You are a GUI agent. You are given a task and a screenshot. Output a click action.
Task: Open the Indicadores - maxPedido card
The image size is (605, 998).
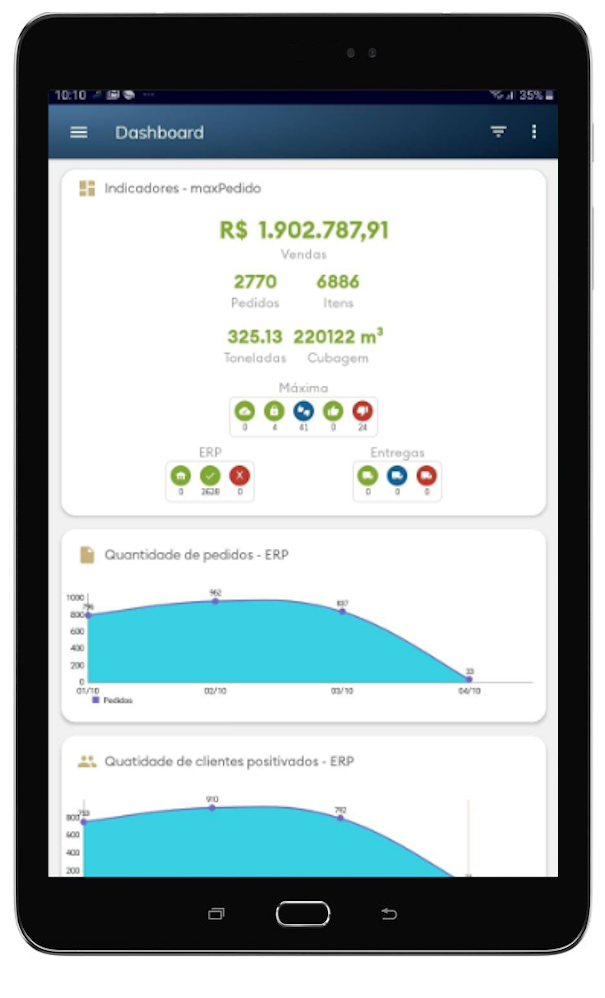[183, 188]
